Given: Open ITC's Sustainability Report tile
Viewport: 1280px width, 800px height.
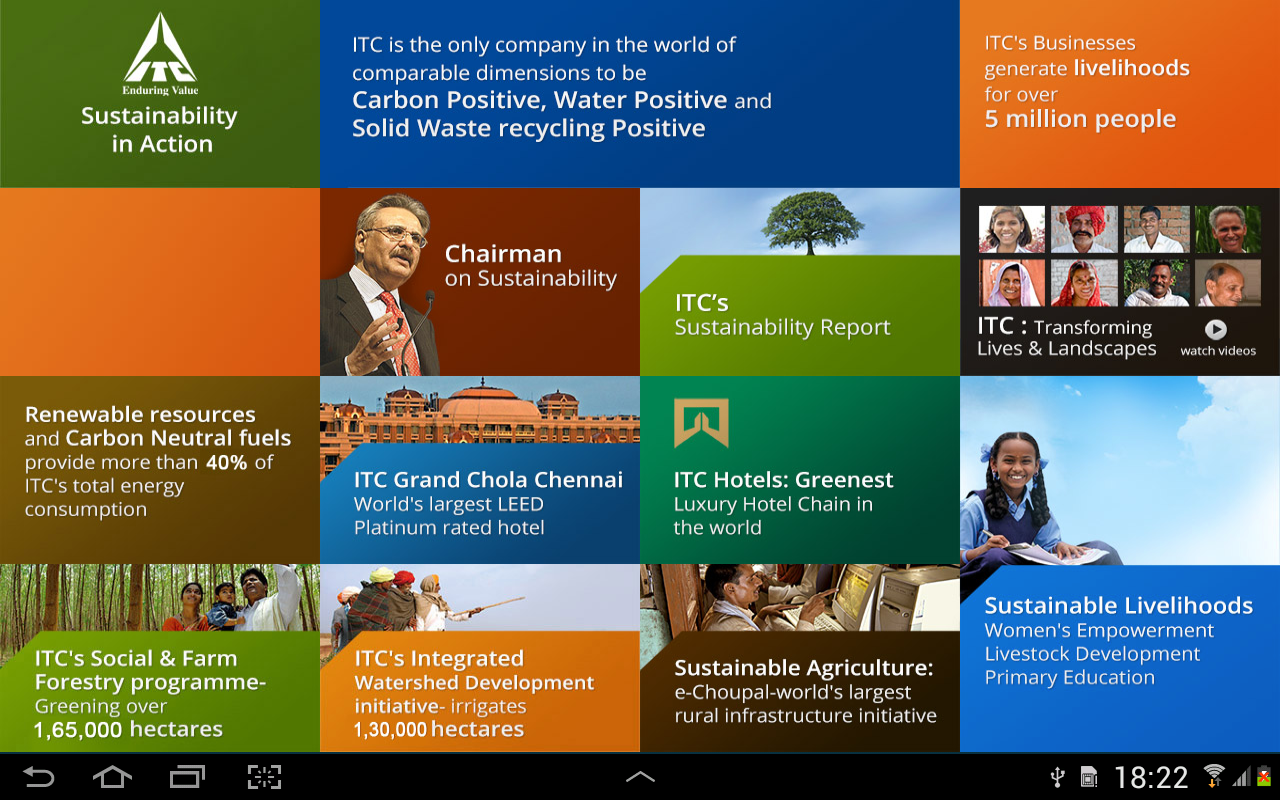Looking at the screenshot, I should 800,282.
